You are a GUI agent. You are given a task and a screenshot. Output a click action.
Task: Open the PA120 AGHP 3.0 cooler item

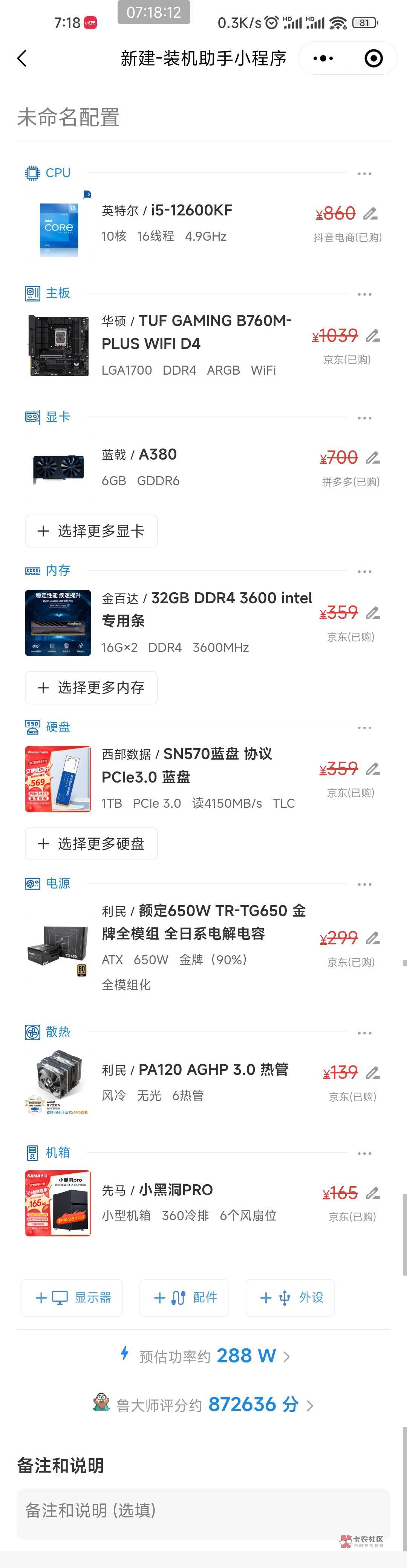(x=195, y=1070)
